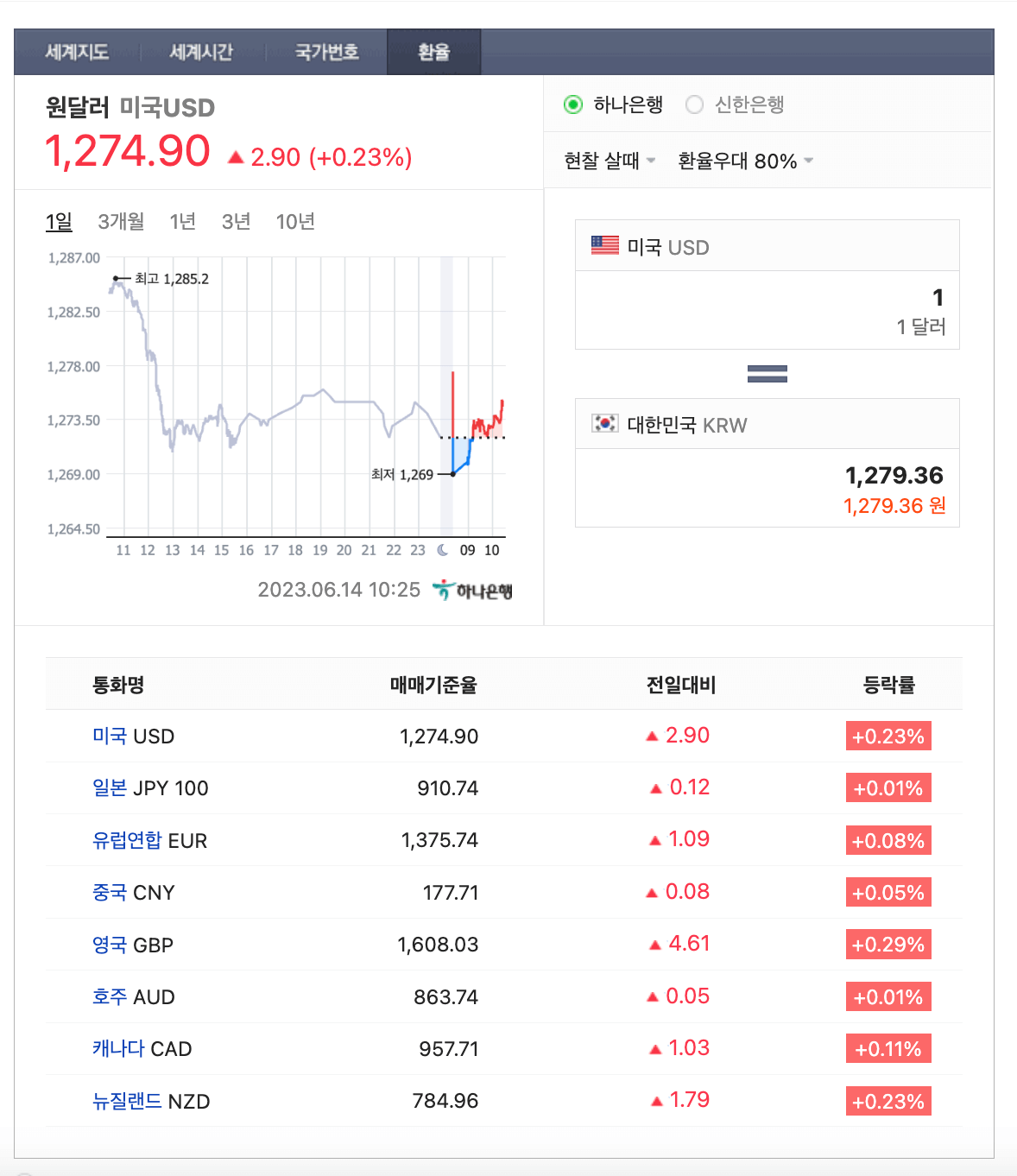Select the 10년 chart period
This screenshot has height=1176, width=1017.
pyautogui.click(x=295, y=222)
